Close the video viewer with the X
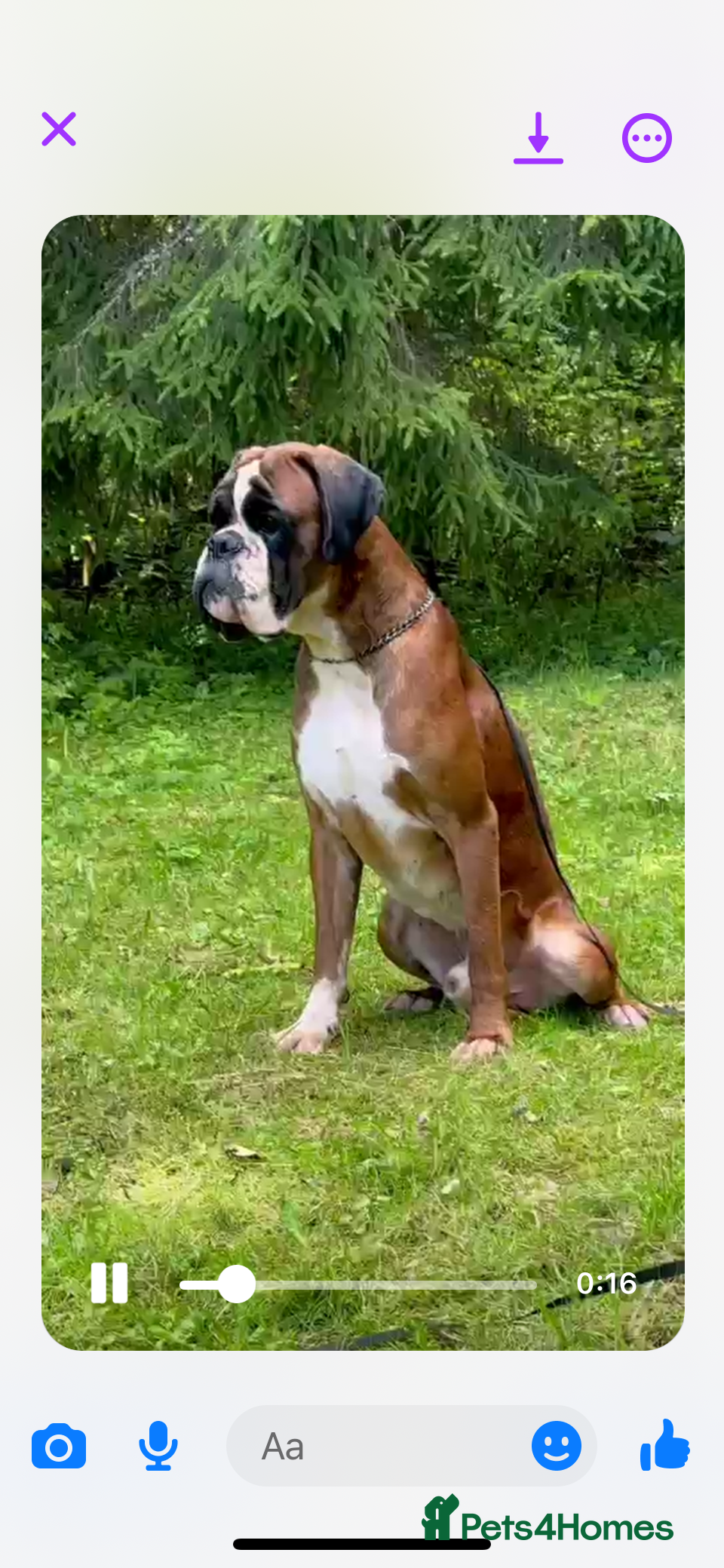The image size is (724, 1568). click(59, 129)
